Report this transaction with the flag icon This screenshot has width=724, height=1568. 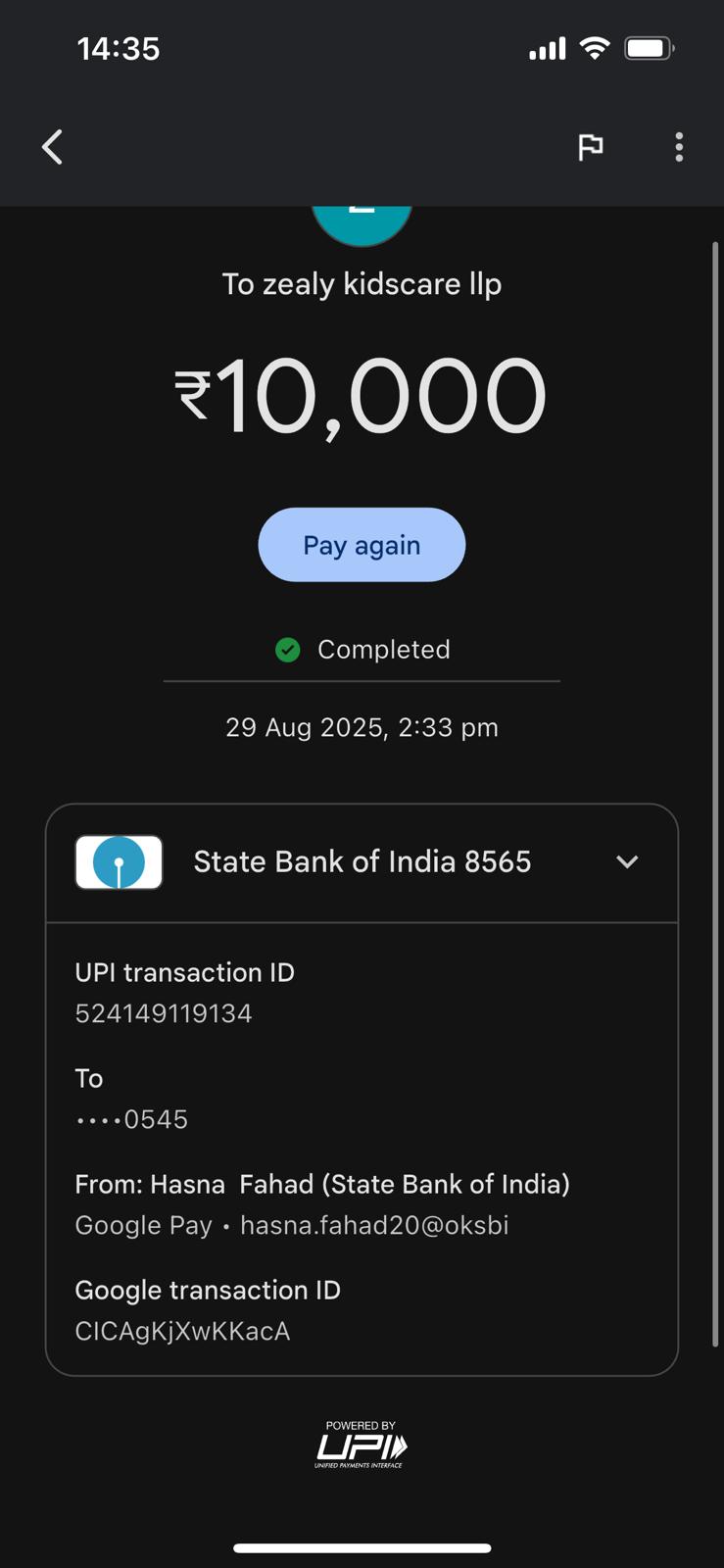pos(590,147)
